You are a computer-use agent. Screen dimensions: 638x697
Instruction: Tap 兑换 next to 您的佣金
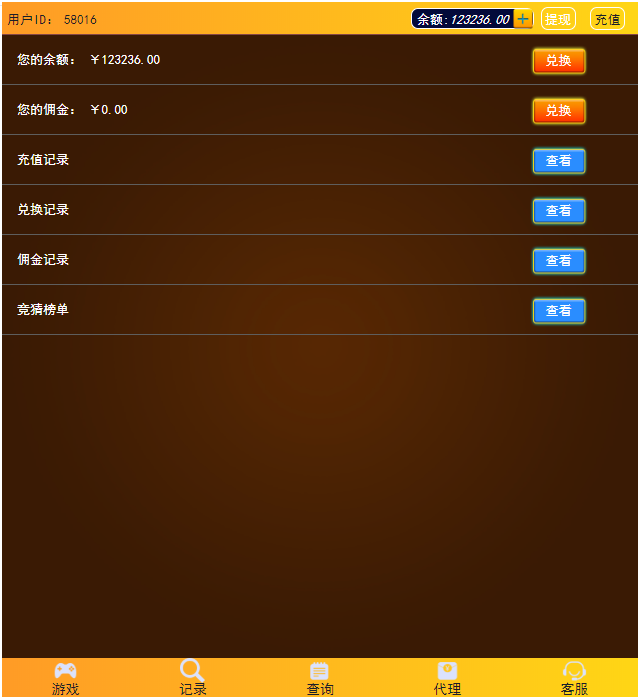(x=558, y=111)
